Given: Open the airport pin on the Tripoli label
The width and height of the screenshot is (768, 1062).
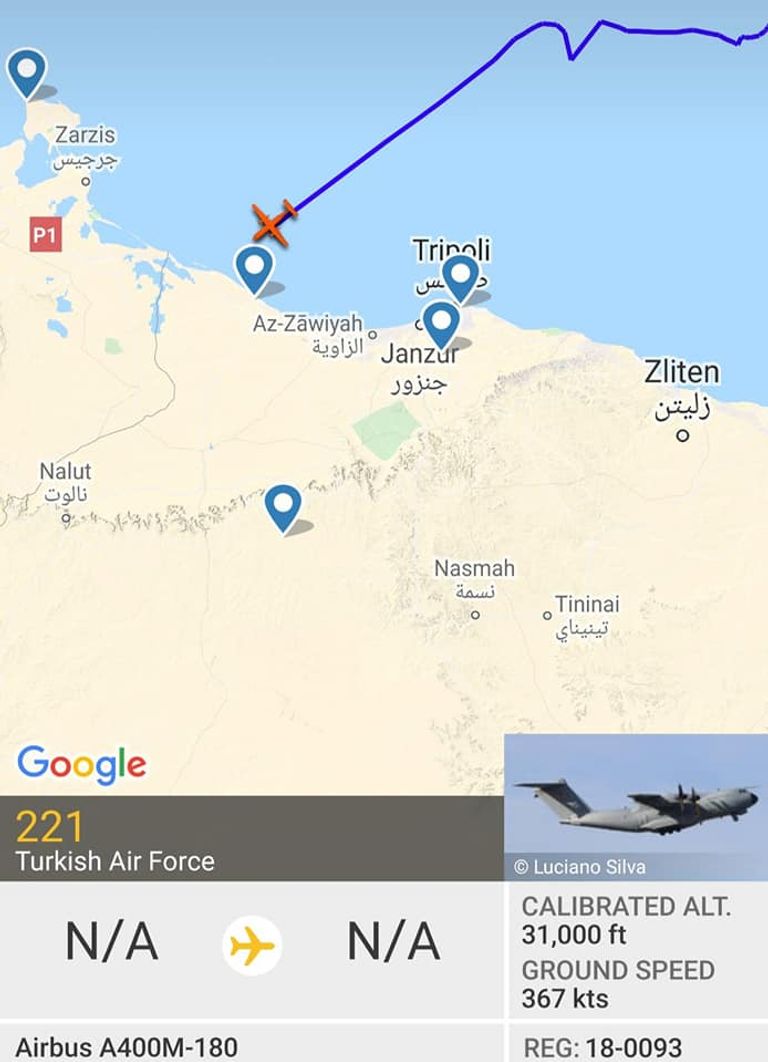Looking at the screenshot, I should point(460,276).
